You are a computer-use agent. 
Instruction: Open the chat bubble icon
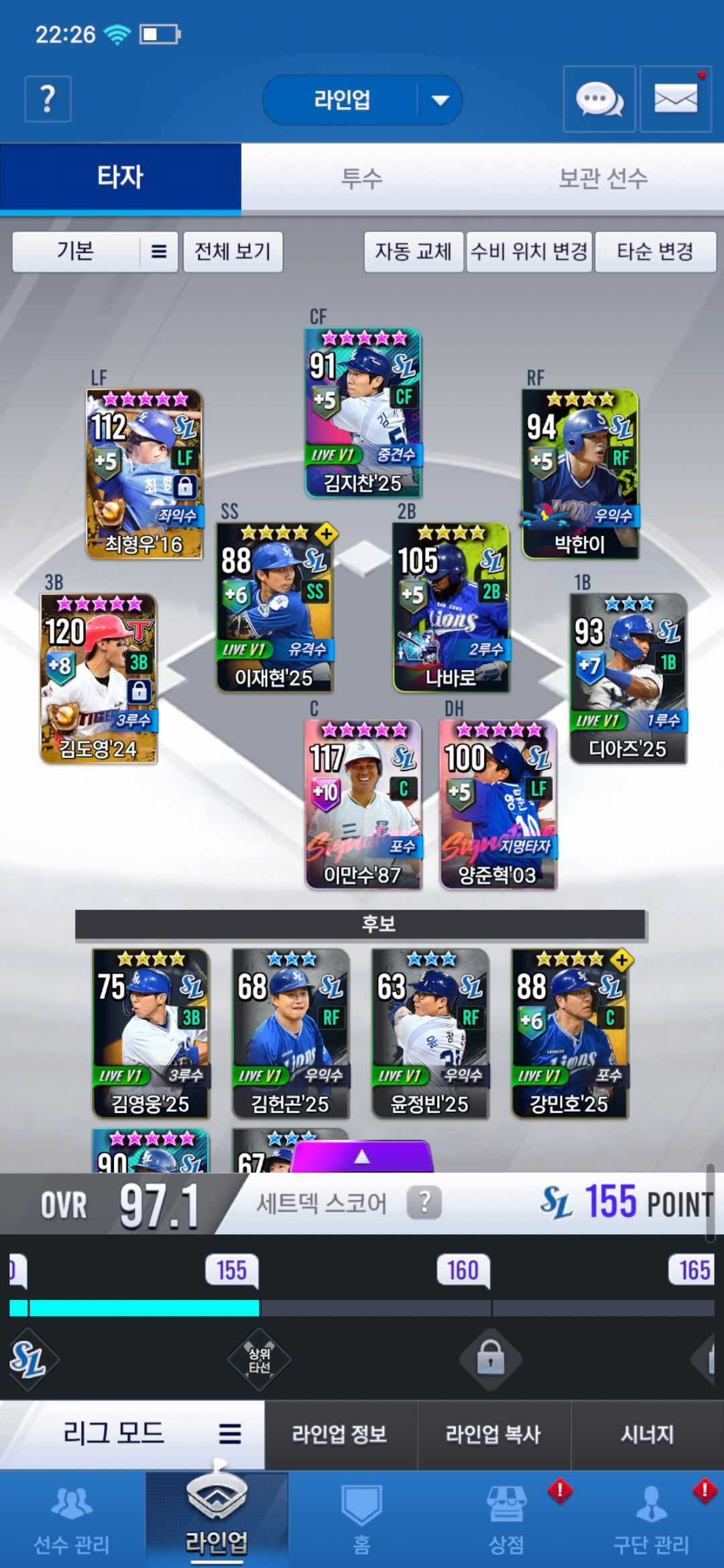click(x=599, y=99)
